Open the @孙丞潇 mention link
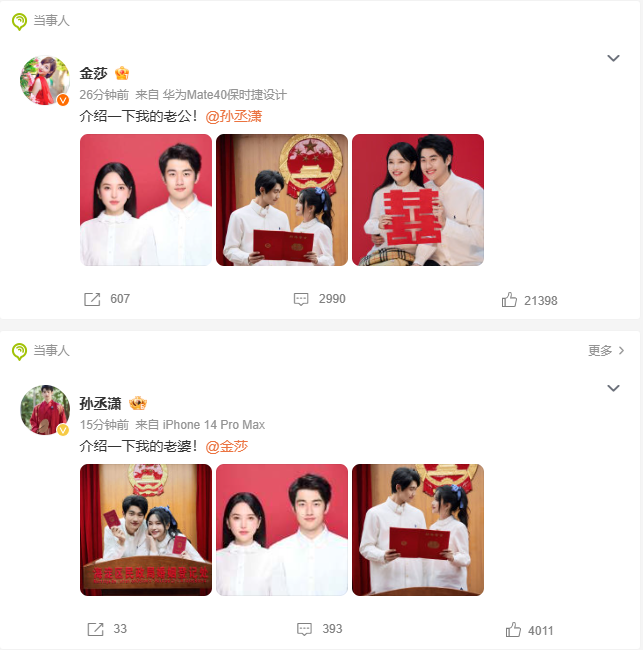This screenshot has width=643, height=650. 234,117
